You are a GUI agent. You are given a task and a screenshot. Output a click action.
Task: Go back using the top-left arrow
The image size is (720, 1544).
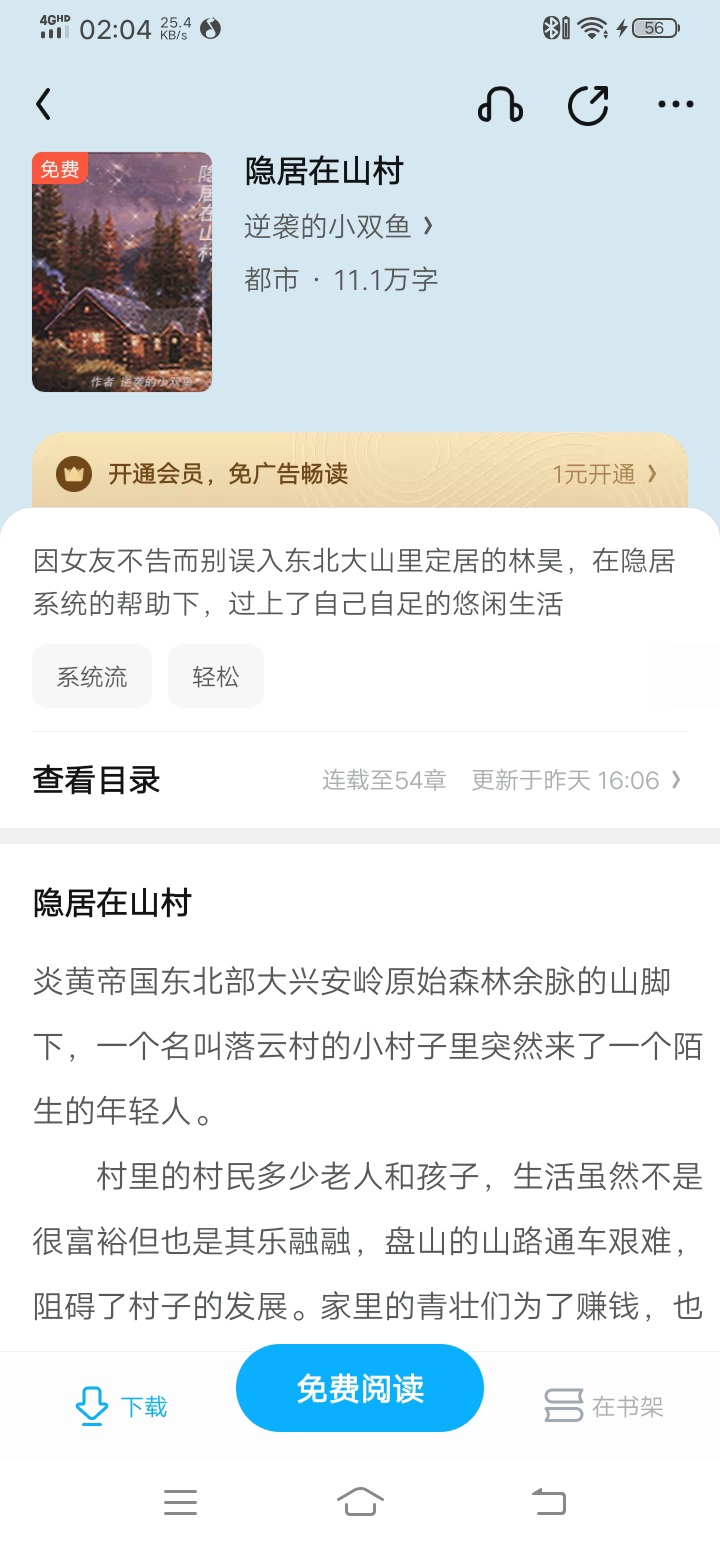tap(43, 104)
